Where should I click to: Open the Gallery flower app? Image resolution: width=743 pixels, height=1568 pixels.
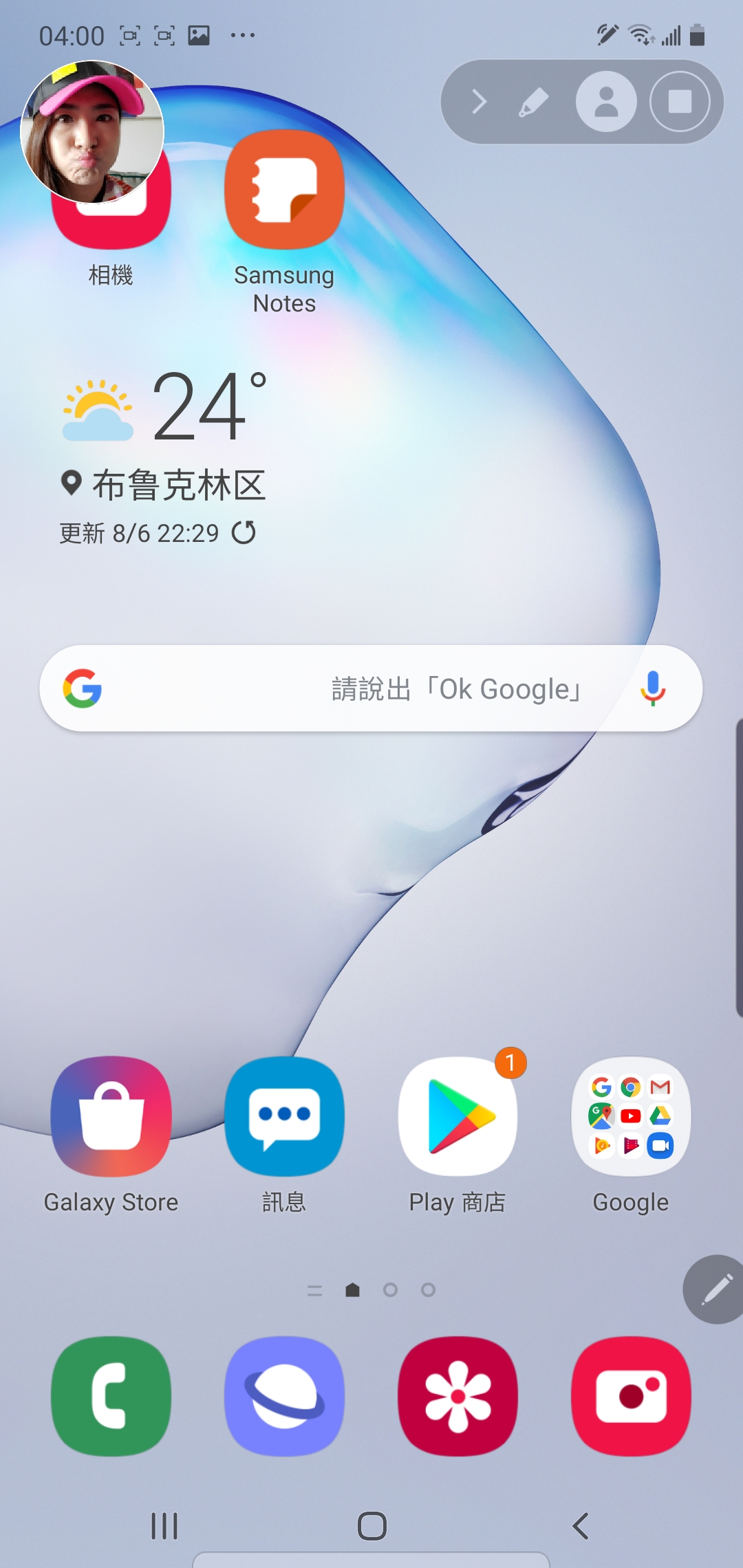[457, 1396]
